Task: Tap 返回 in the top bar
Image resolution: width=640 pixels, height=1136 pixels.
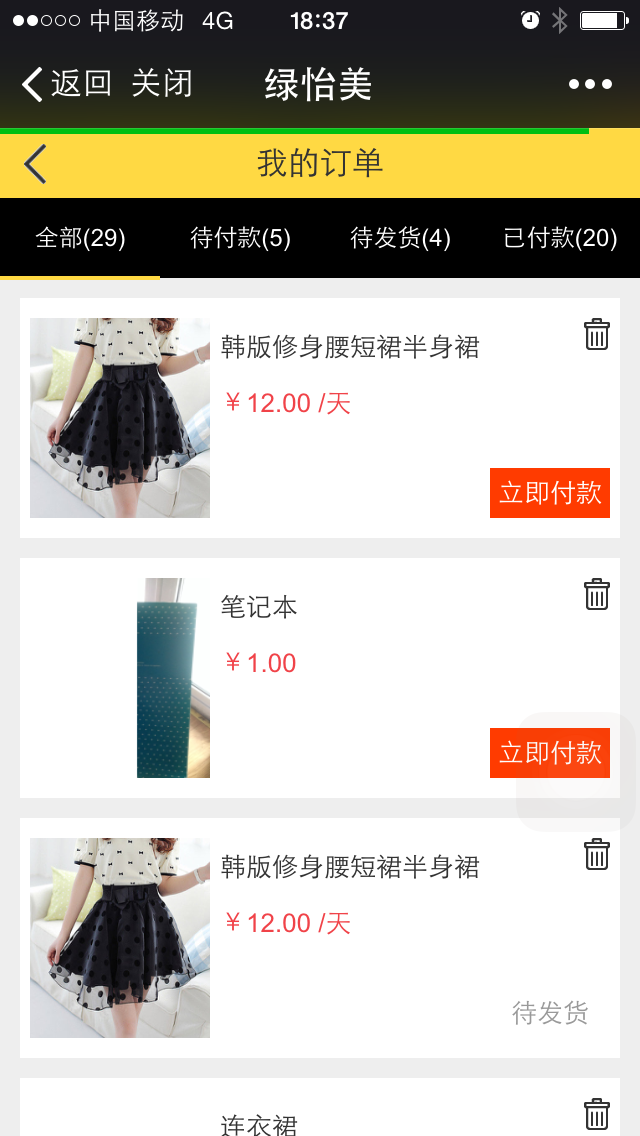Action: [66, 84]
